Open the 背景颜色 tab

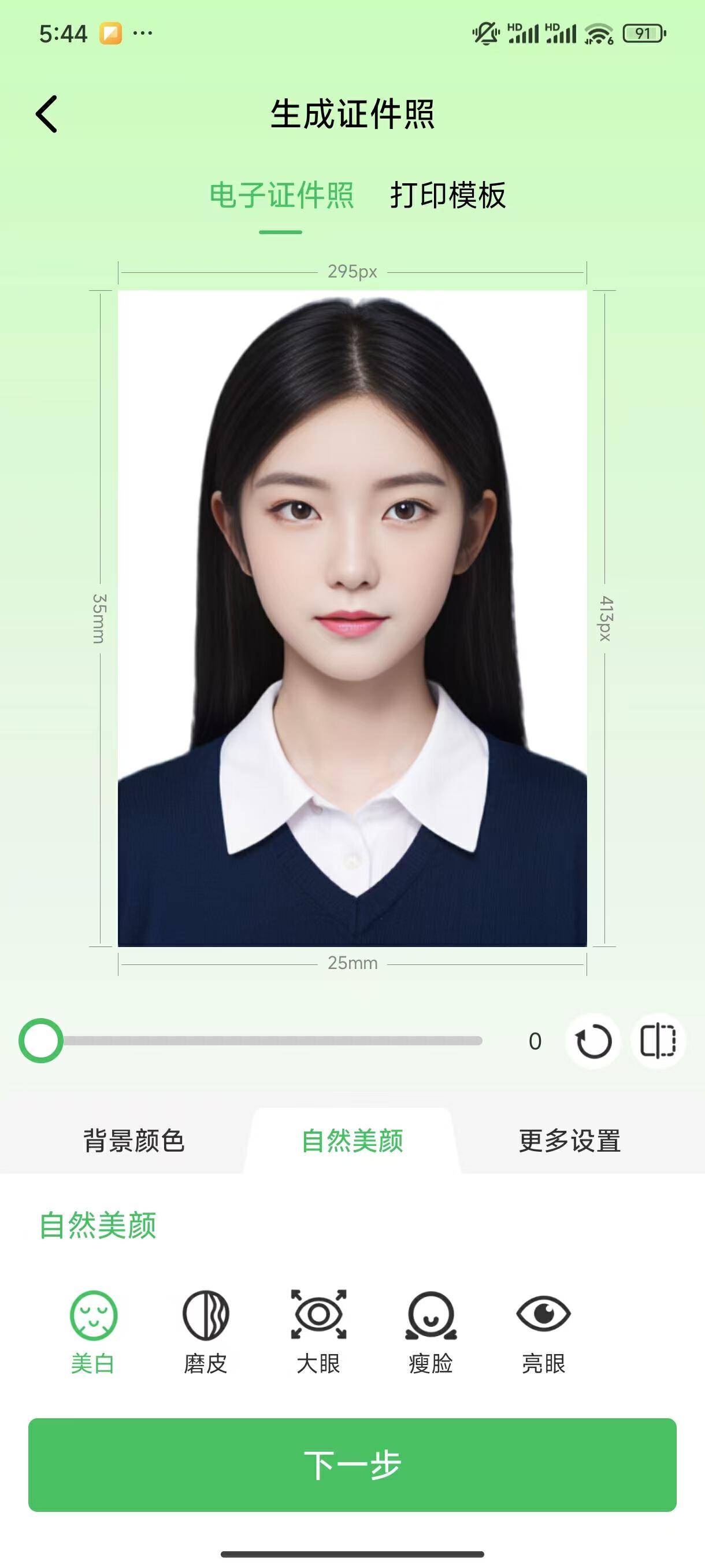click(x=134, y=1141)
